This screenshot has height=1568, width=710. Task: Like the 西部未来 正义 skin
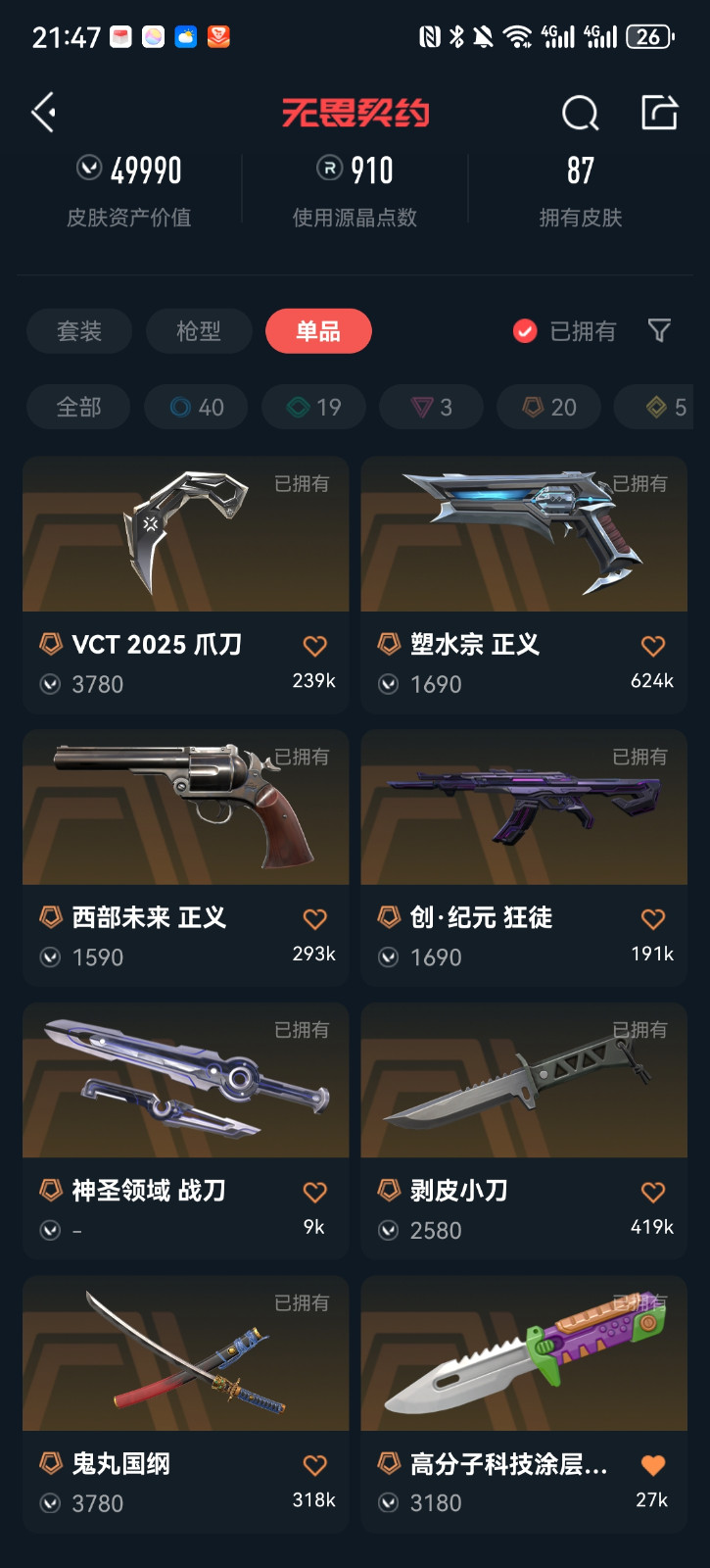tap(314, 919)
